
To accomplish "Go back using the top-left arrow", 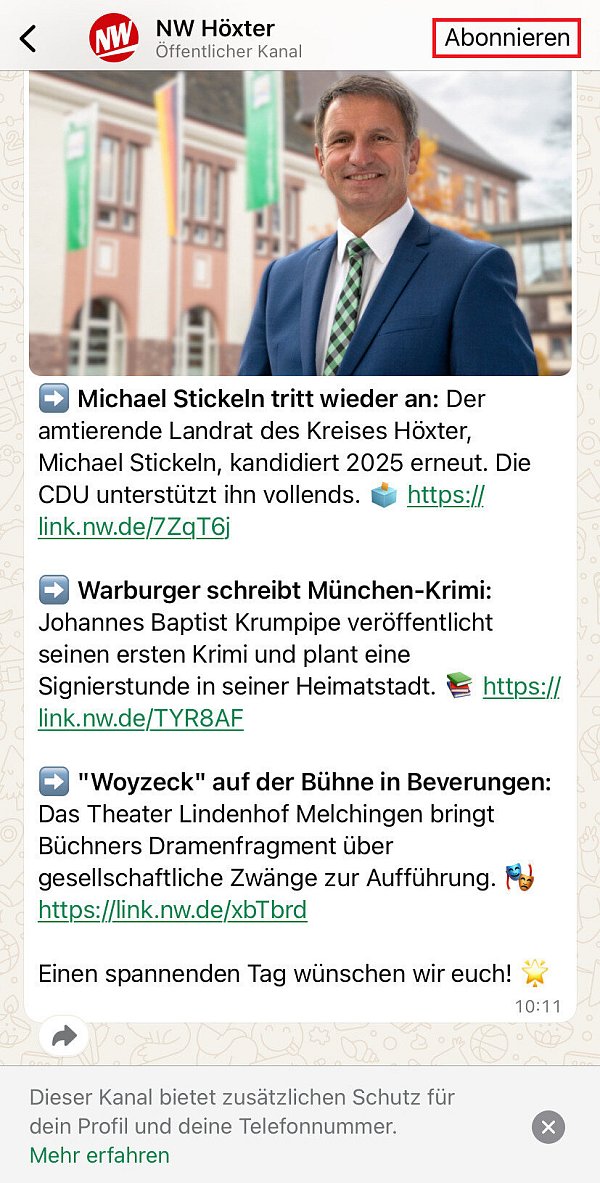I will tap(28, 39).
